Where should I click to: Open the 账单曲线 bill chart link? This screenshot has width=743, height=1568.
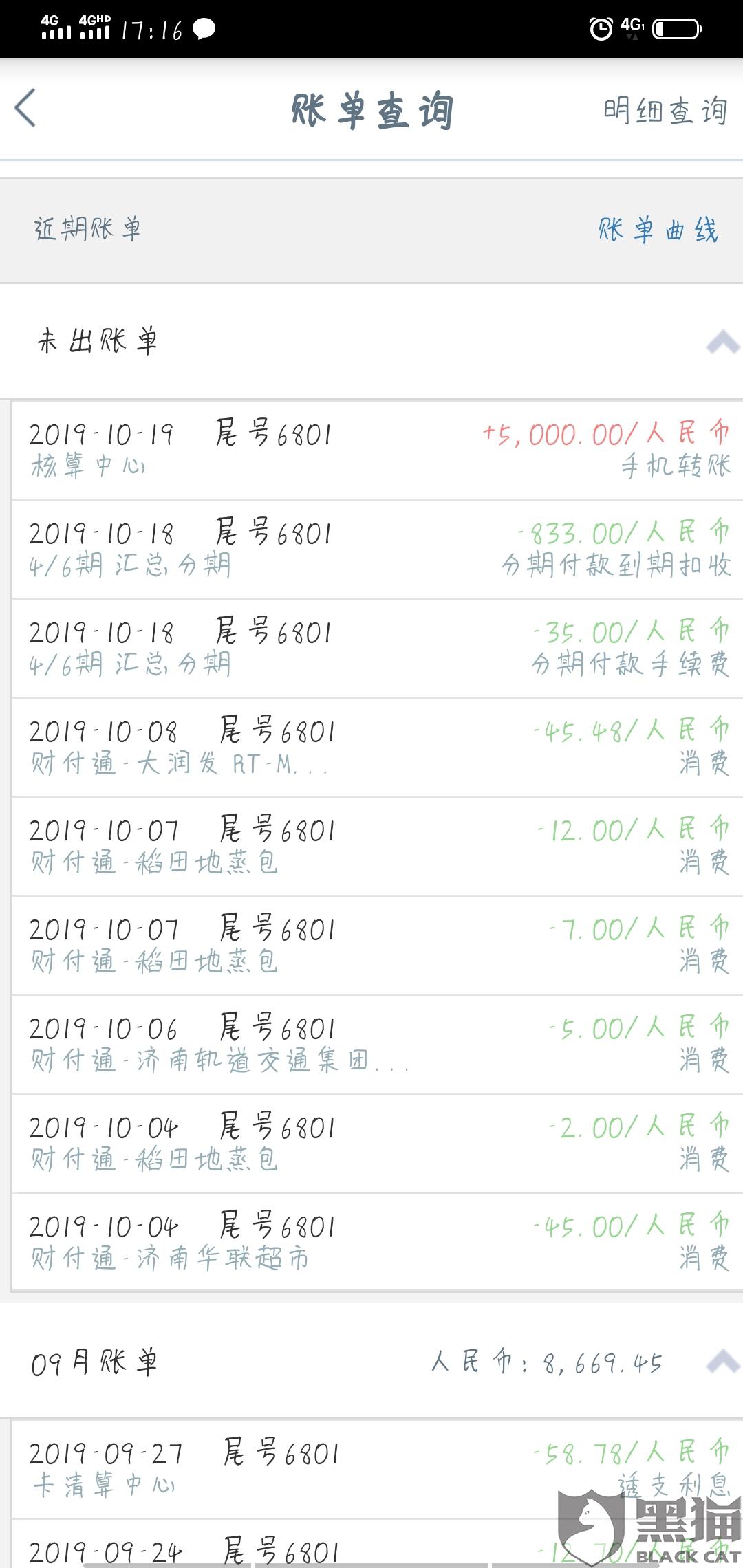click(658, 230)
